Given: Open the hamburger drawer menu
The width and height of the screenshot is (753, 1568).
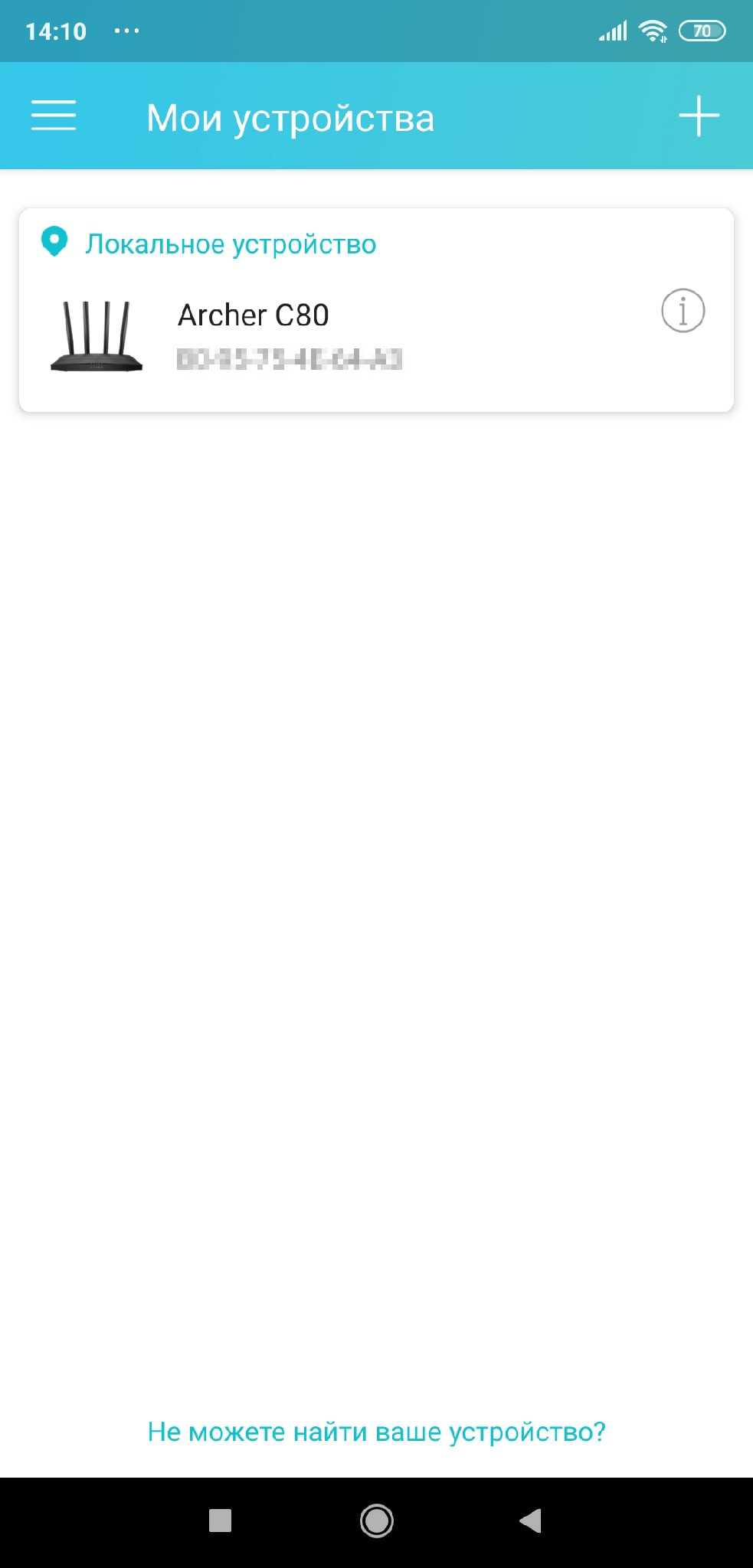Looking at the screenshot, I should click(x=54, y=116).
